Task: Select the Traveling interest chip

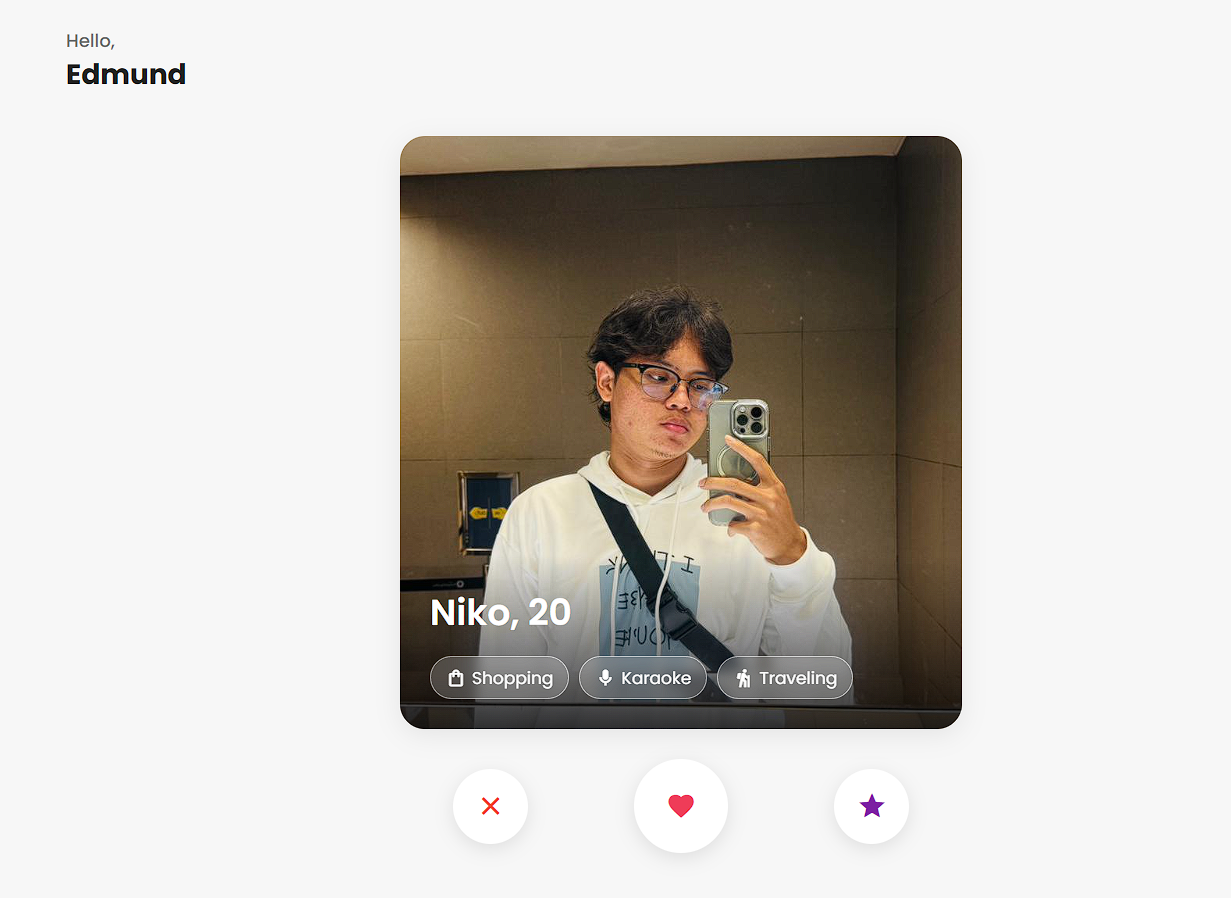Action: coord(785,678)
